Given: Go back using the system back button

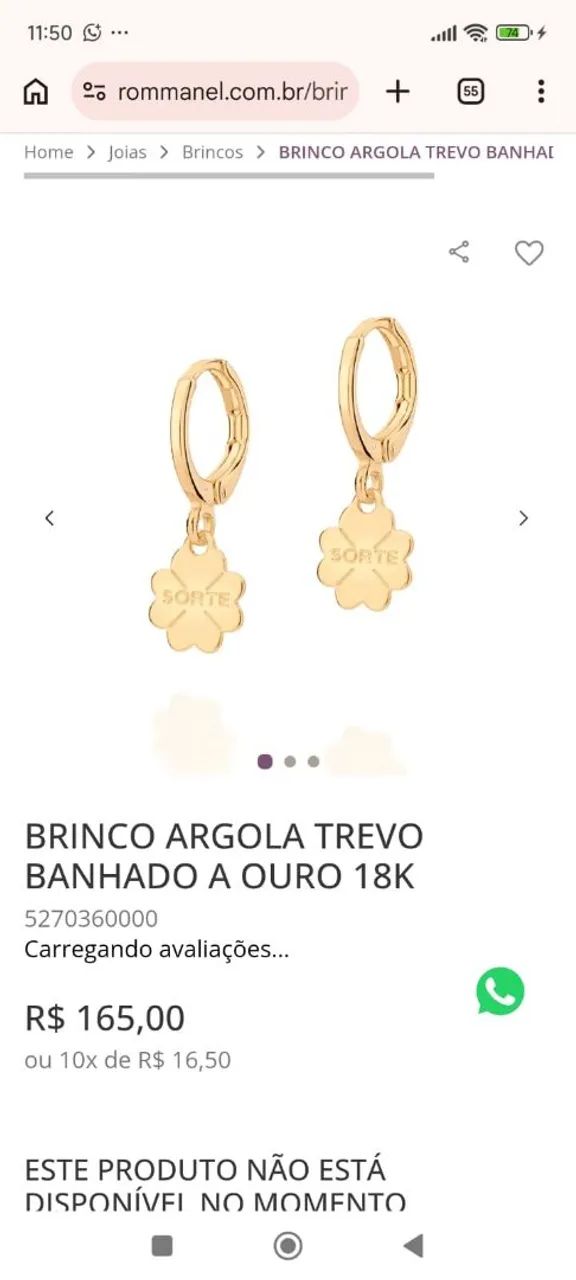Looking at the screenshot, I should (x=413, y=1245).
